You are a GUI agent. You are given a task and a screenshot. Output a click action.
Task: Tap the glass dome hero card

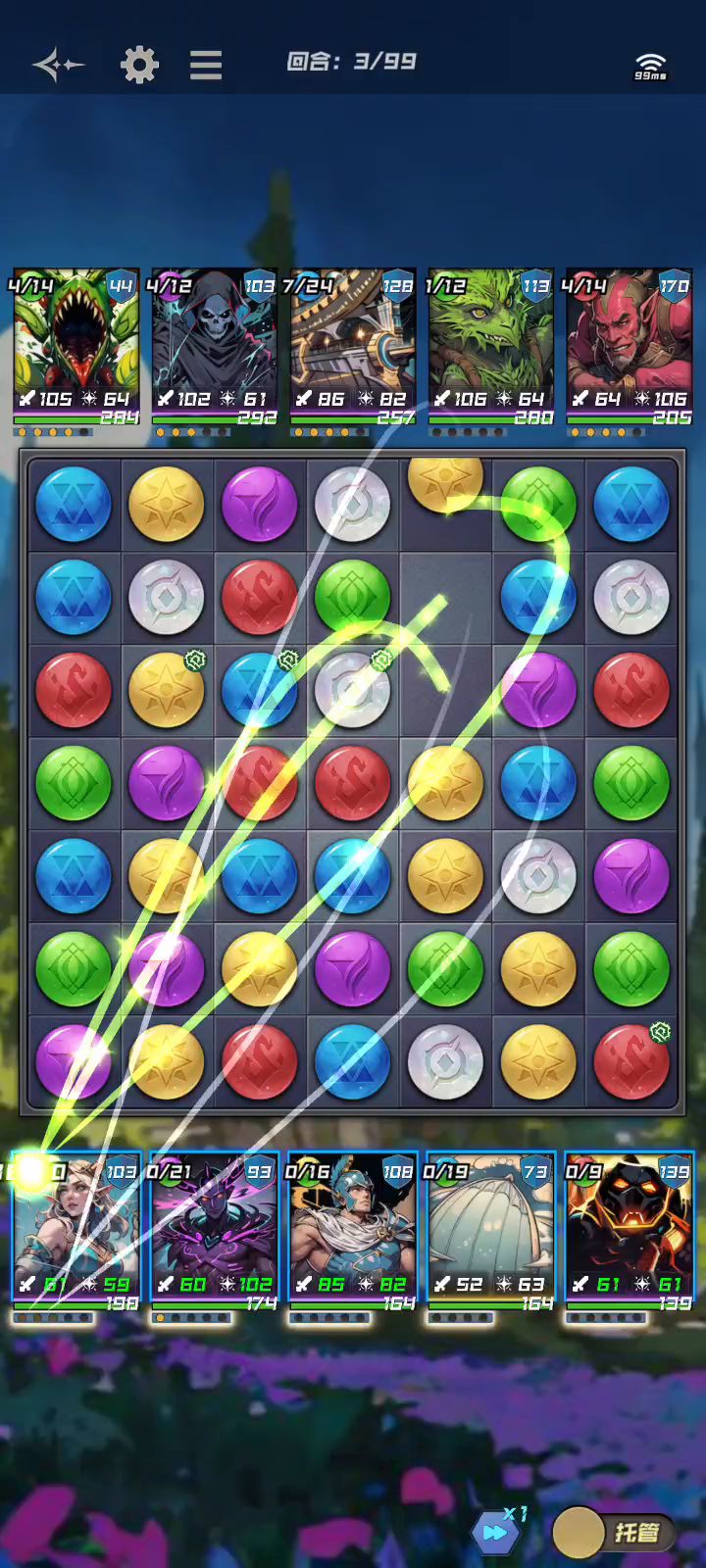point(490,1230)
